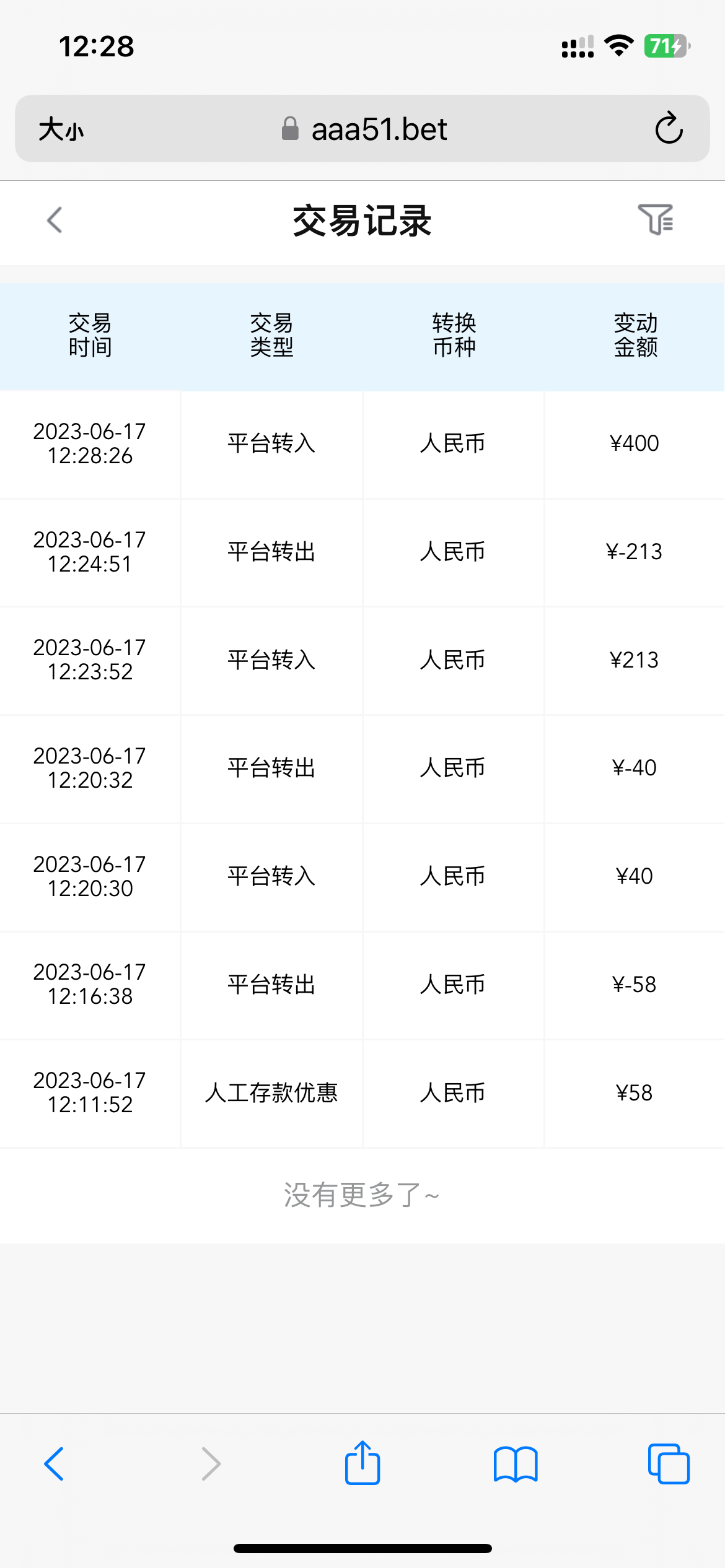Show all open Safari tabs
This screenshot has height=1568, width=725.
pyautogui.click(x=668, y=1464)
